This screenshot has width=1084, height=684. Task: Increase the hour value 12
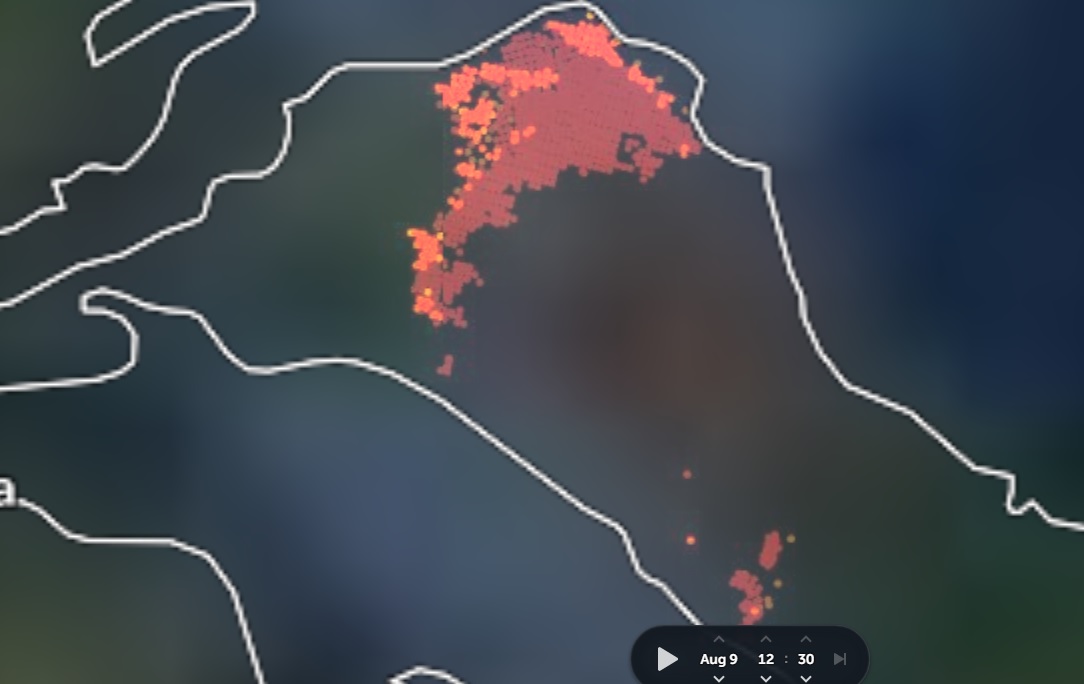pos(766,640)
